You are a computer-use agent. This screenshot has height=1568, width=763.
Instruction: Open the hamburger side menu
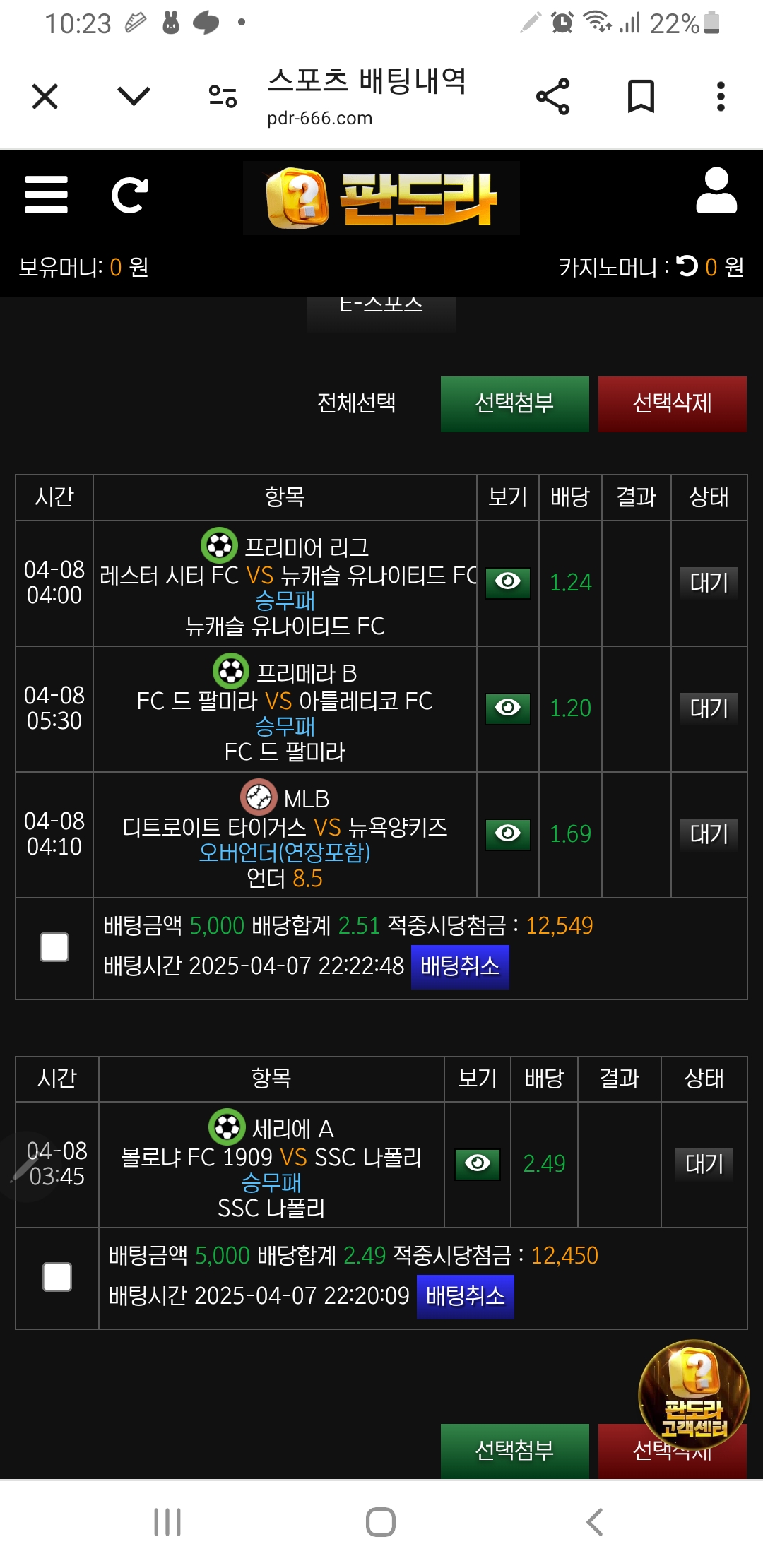coord(46,195)
